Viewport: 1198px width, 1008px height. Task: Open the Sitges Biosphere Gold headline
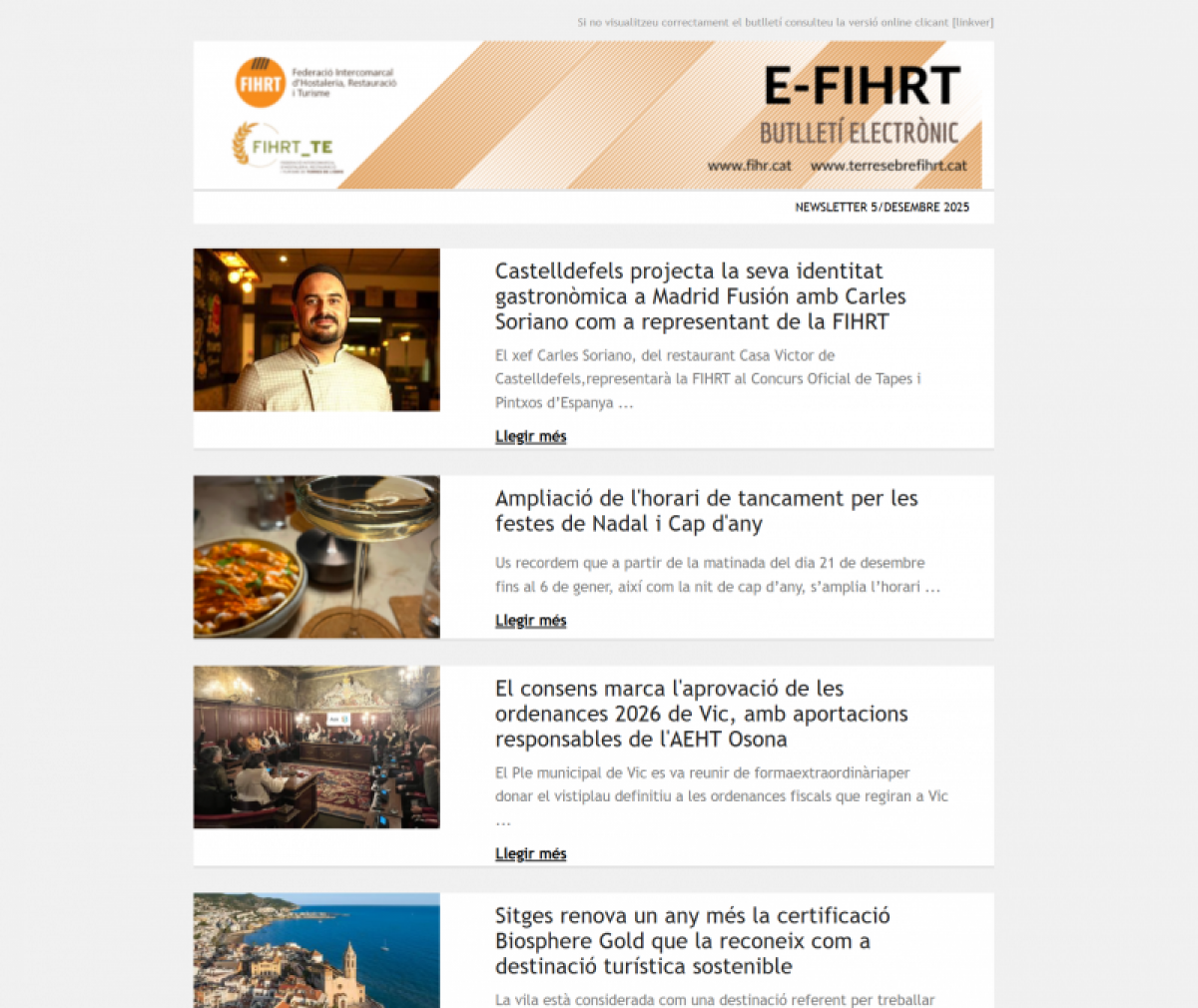coord(692,940)
